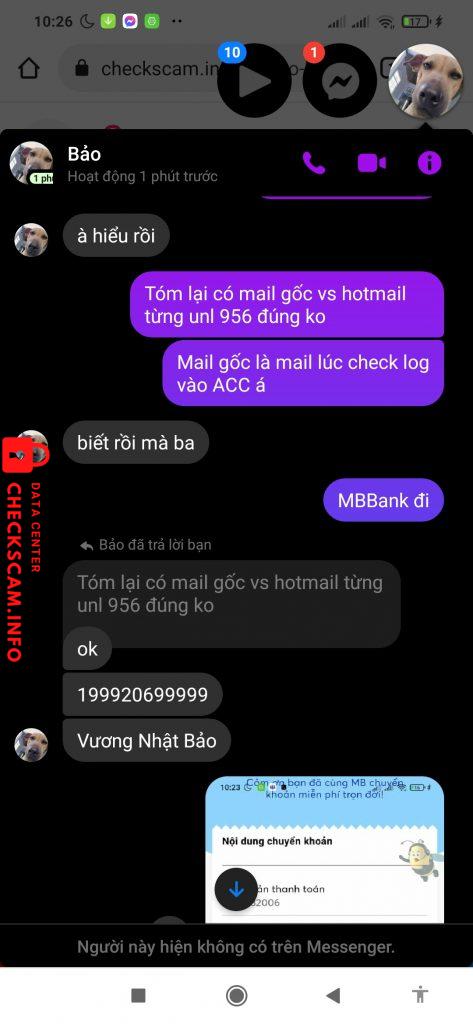Viewport: 473px width, 1024px height.
Task: Open the bank transfer screenshot image
Action: tap(325, 849)
